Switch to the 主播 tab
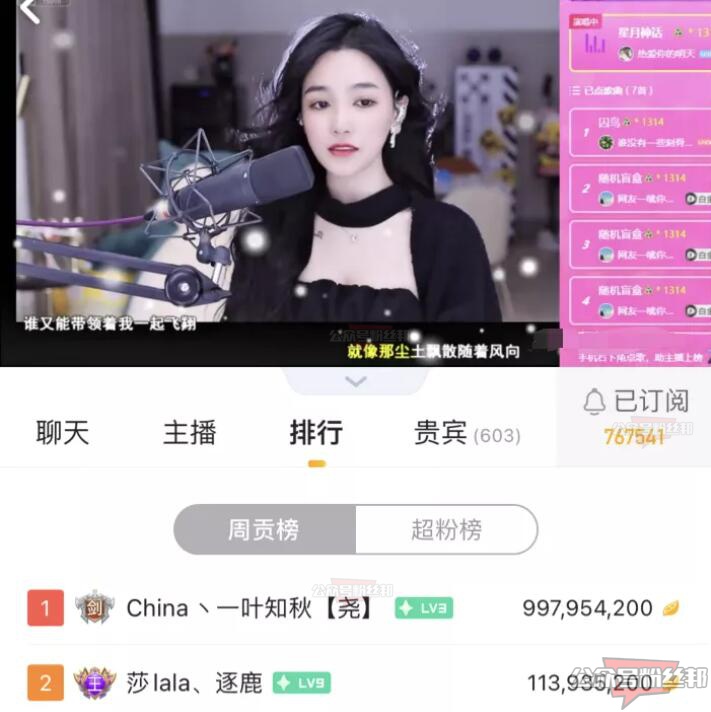Image resolution: width=711 pixels, height=712 pixels. (189, 432)
